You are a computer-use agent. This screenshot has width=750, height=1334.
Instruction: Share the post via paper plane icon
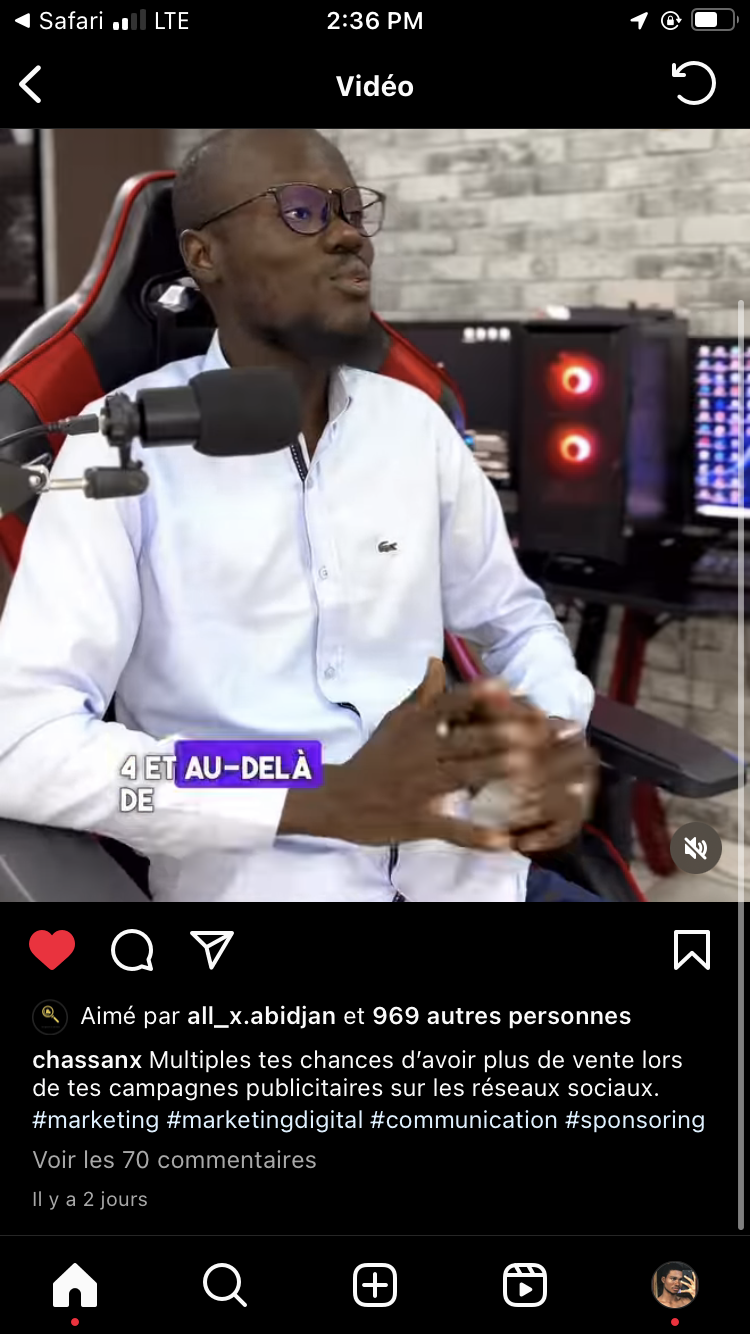tap(212, 950)
